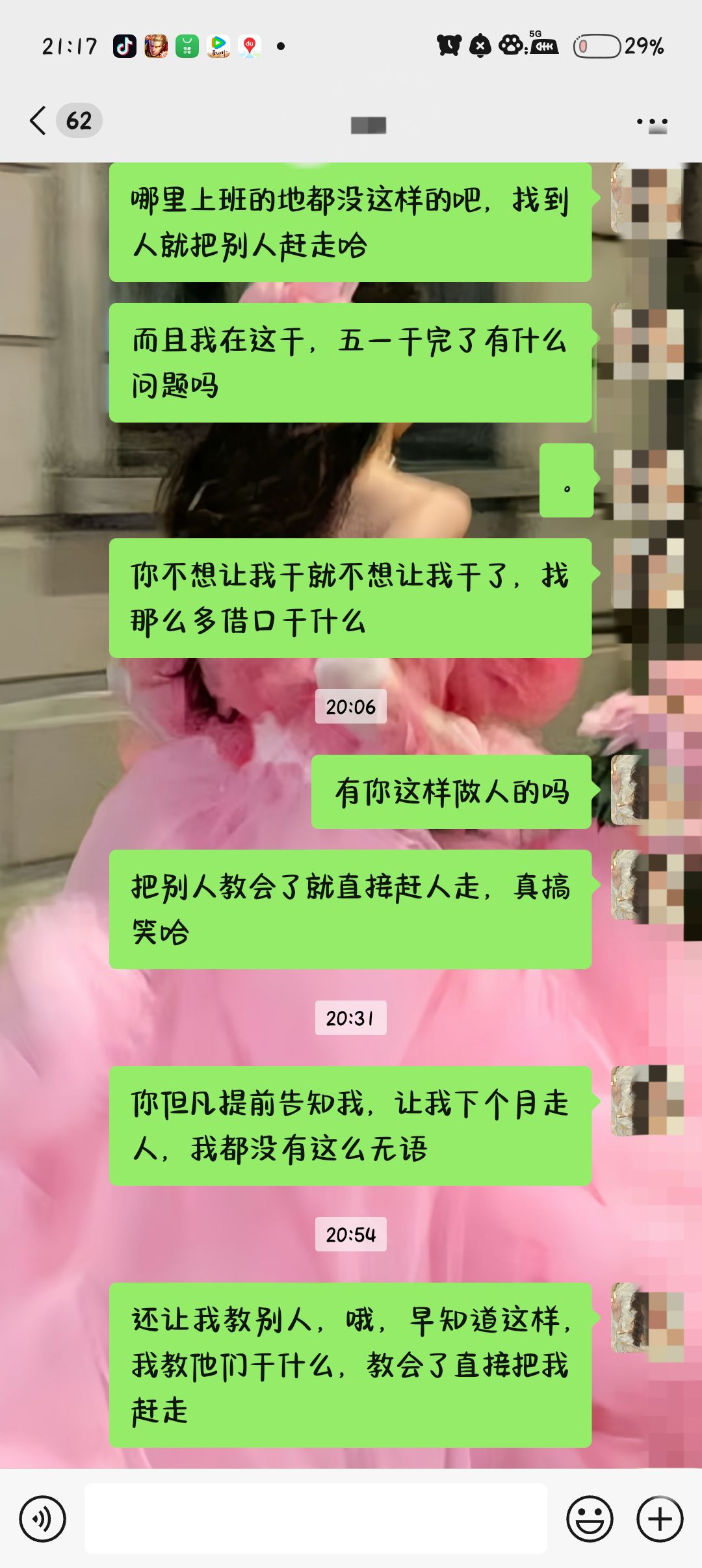The image size is (702, 1568).
Task: Open the chat info three-dot menu
Action: point(652,122)
